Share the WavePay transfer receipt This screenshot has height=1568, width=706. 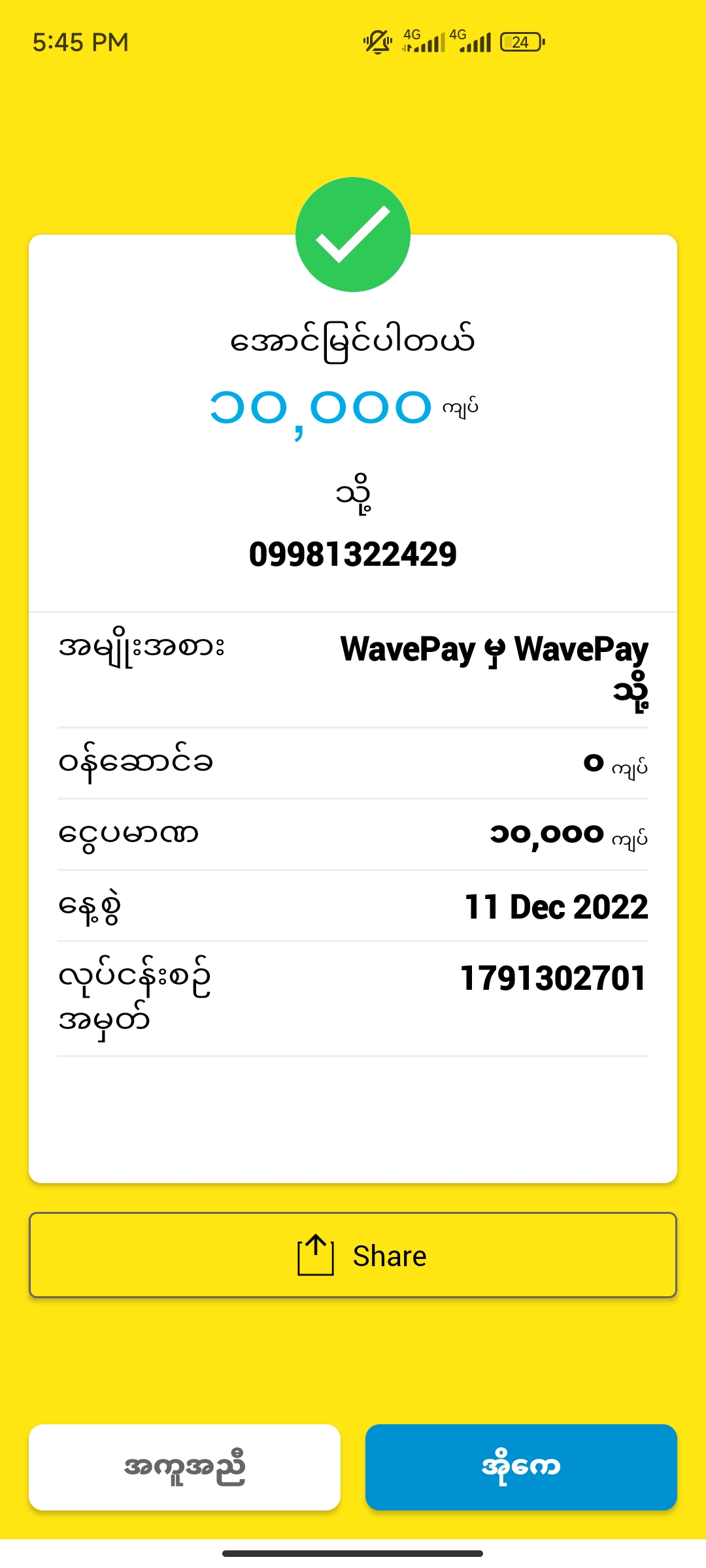353,1255
